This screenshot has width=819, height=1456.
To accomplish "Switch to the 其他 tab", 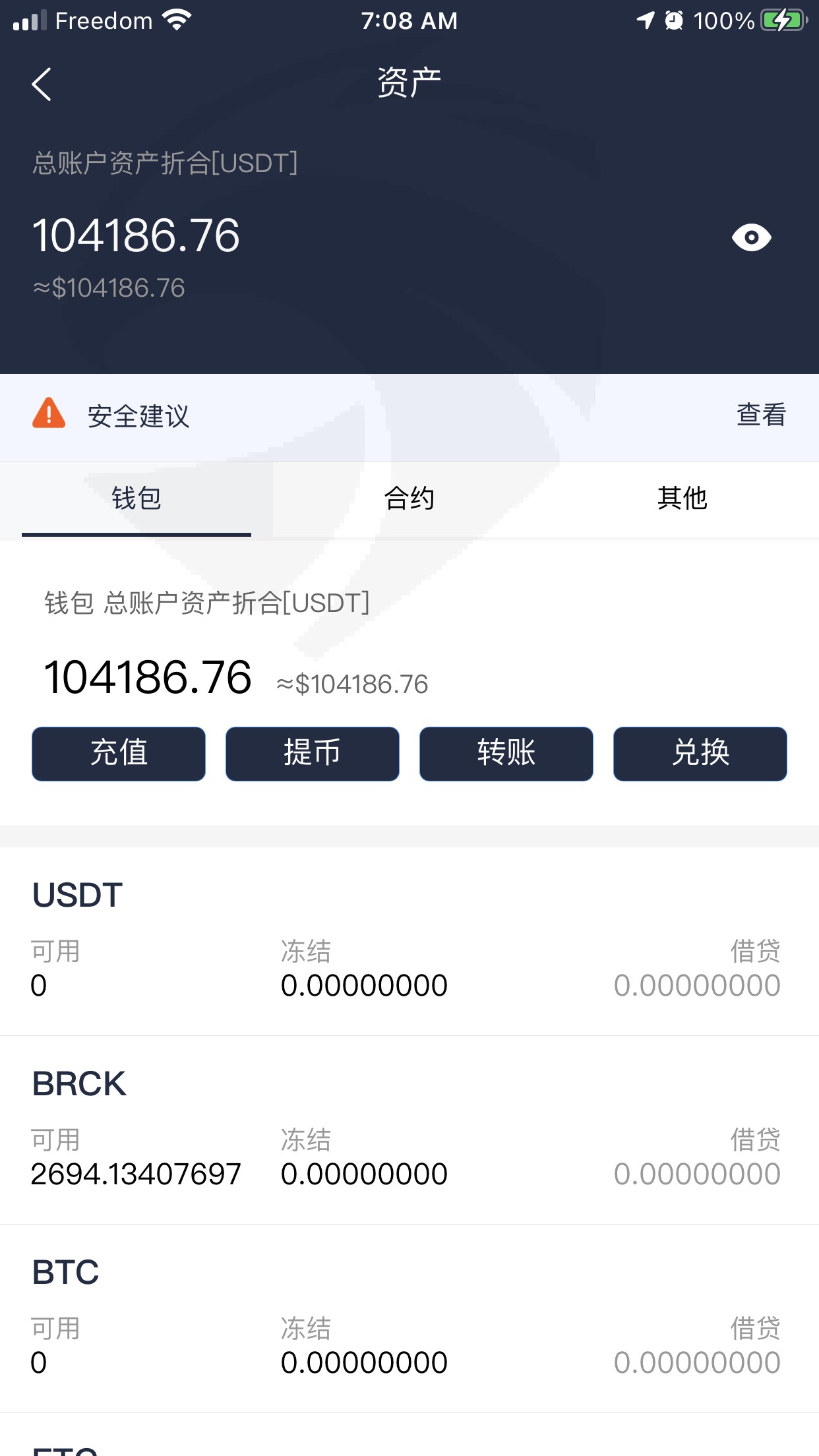I will 682,499.
